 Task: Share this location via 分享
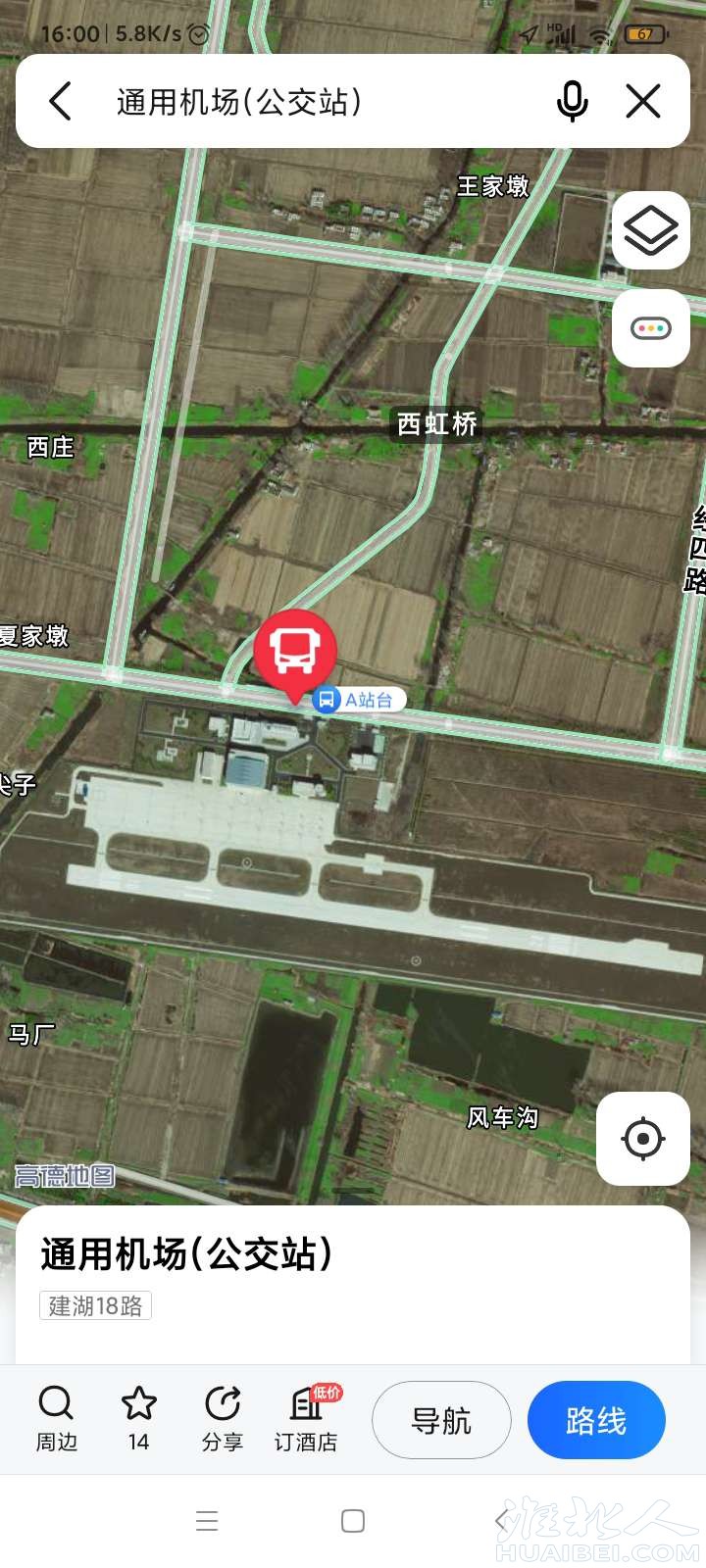223,1418
